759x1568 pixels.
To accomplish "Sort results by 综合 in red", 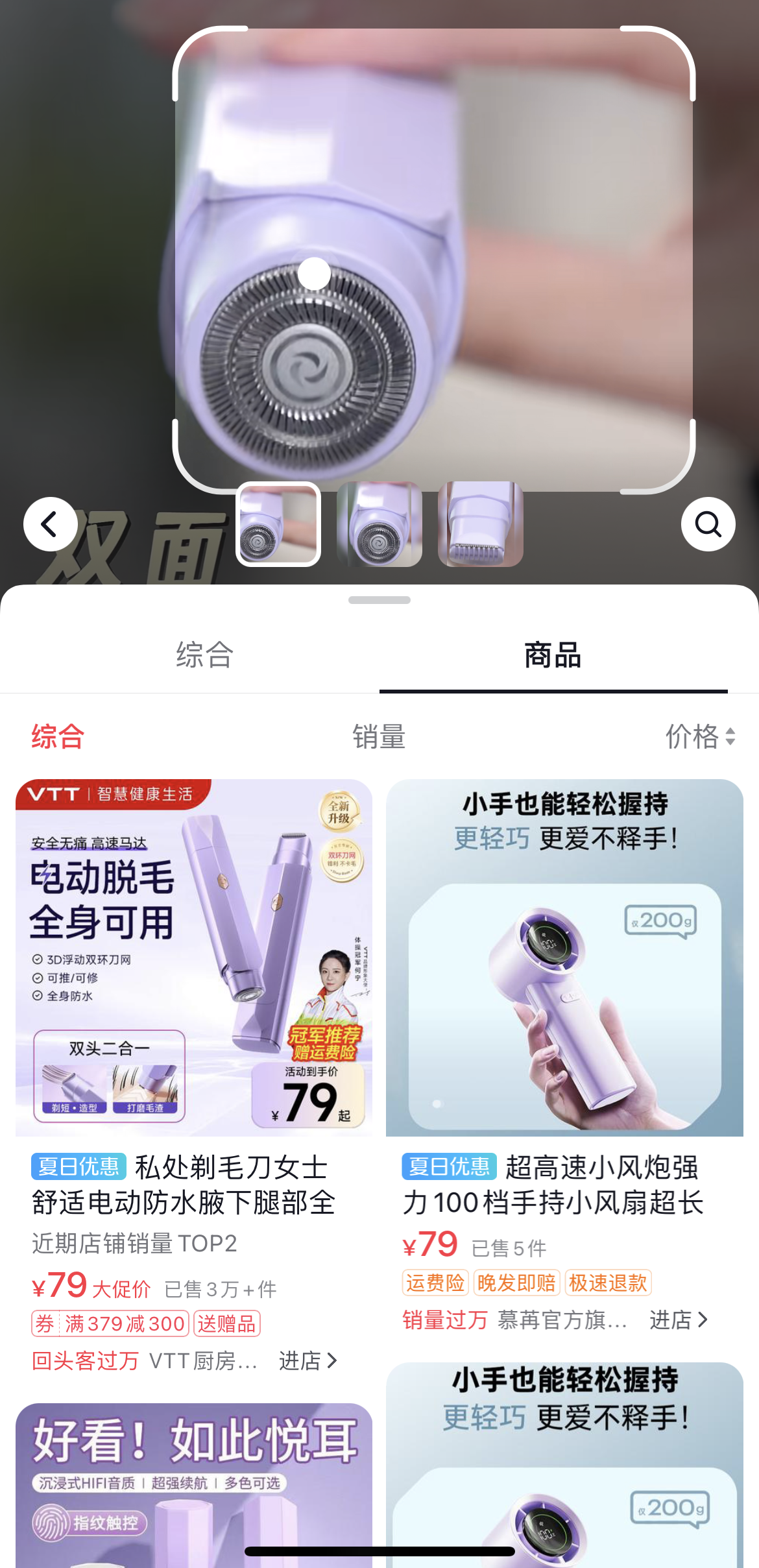I will pyautogui.click(x=58, y=737).
